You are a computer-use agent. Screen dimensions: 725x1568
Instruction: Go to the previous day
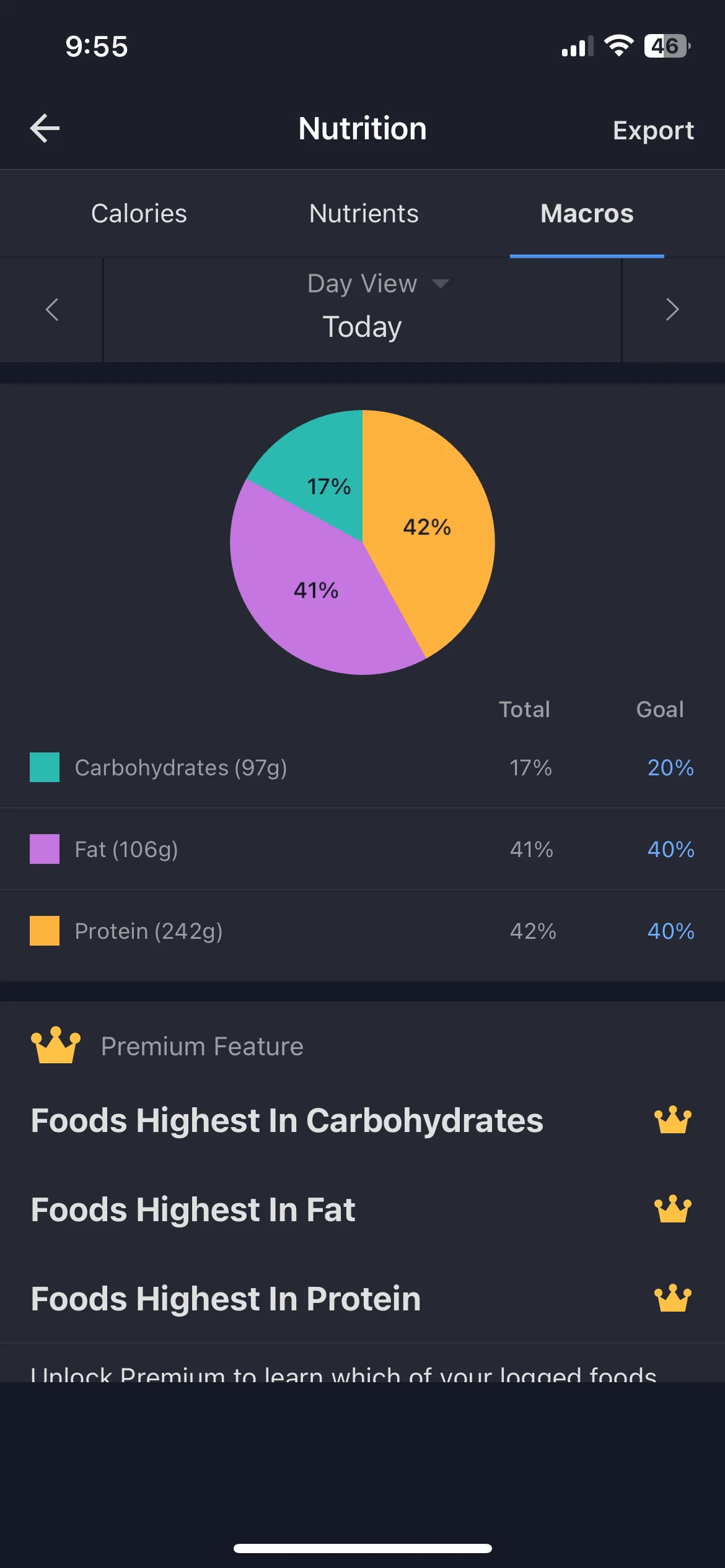point(52,310)
